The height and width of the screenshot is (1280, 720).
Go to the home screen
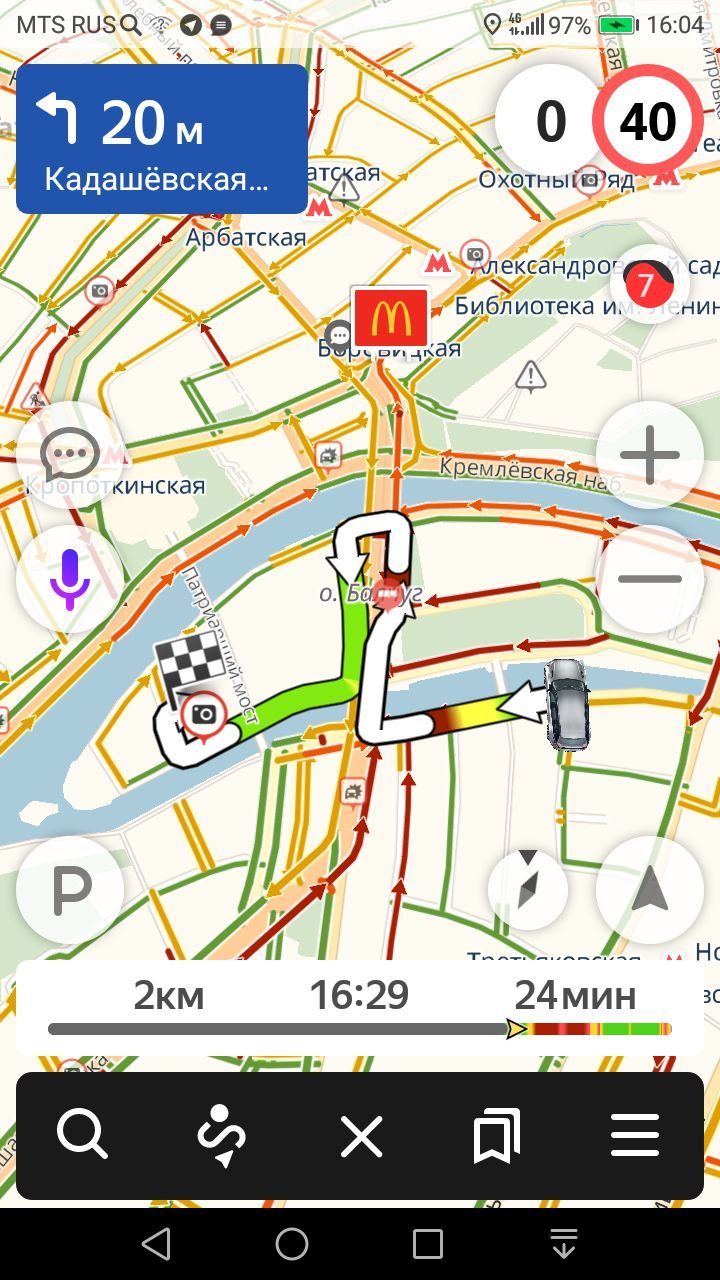(292, 1244)
